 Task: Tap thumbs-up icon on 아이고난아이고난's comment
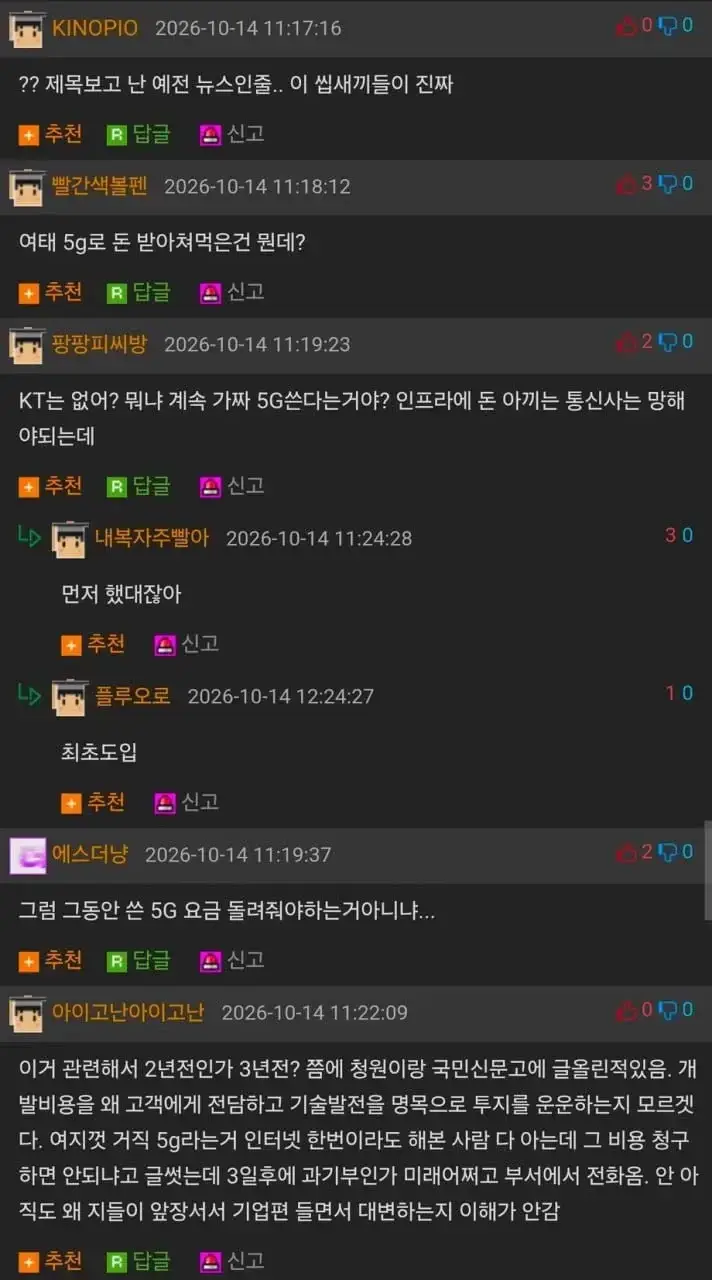point(626,1011)
